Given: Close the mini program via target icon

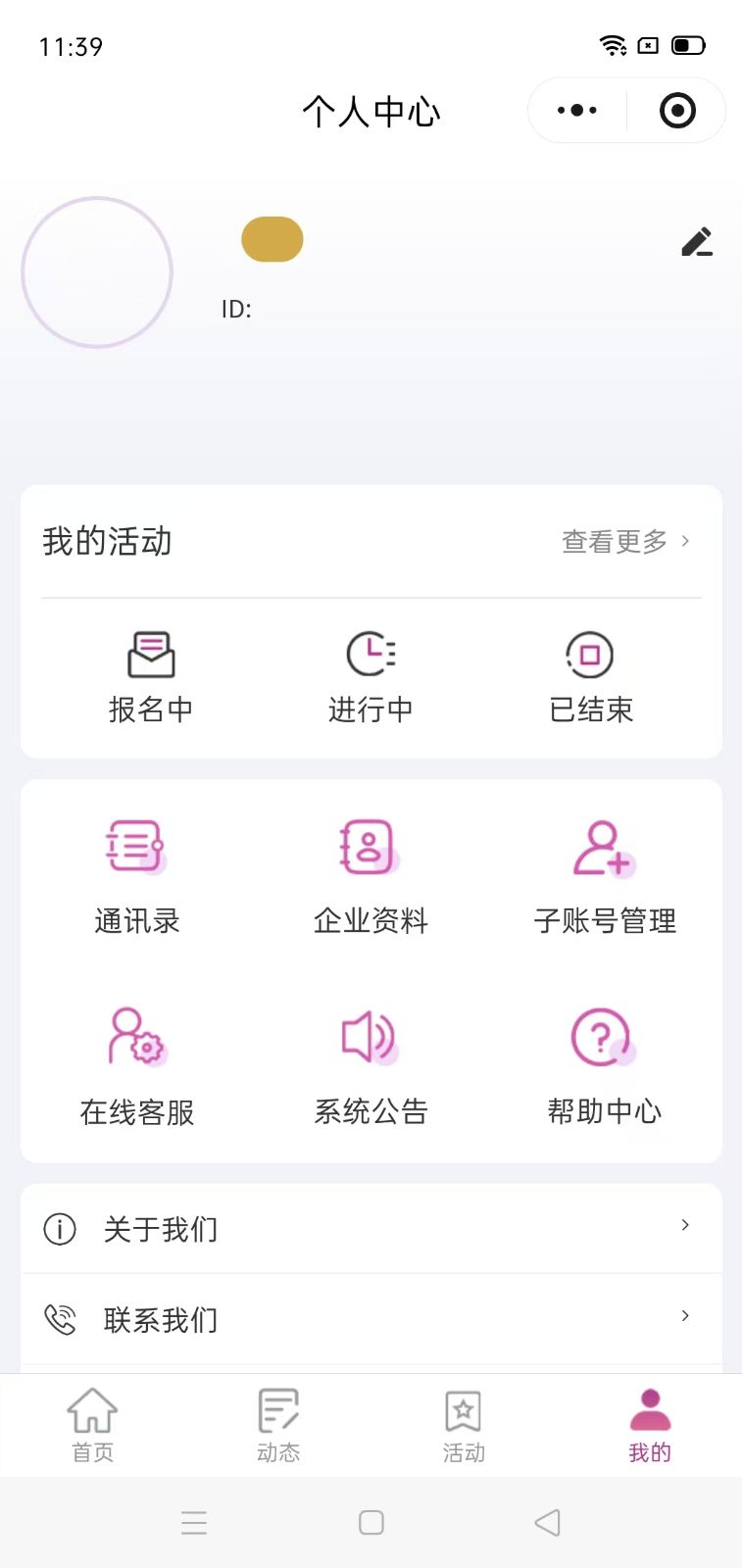Looking at the screenshot, I should point(677,111).
